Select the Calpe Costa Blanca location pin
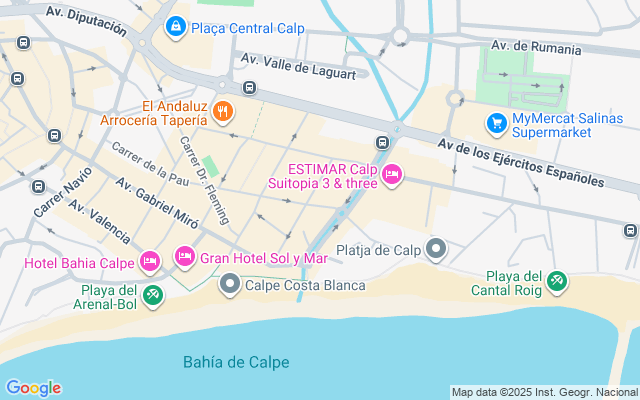This screenshot has width=640, height=400. click(x=230, y=284)
